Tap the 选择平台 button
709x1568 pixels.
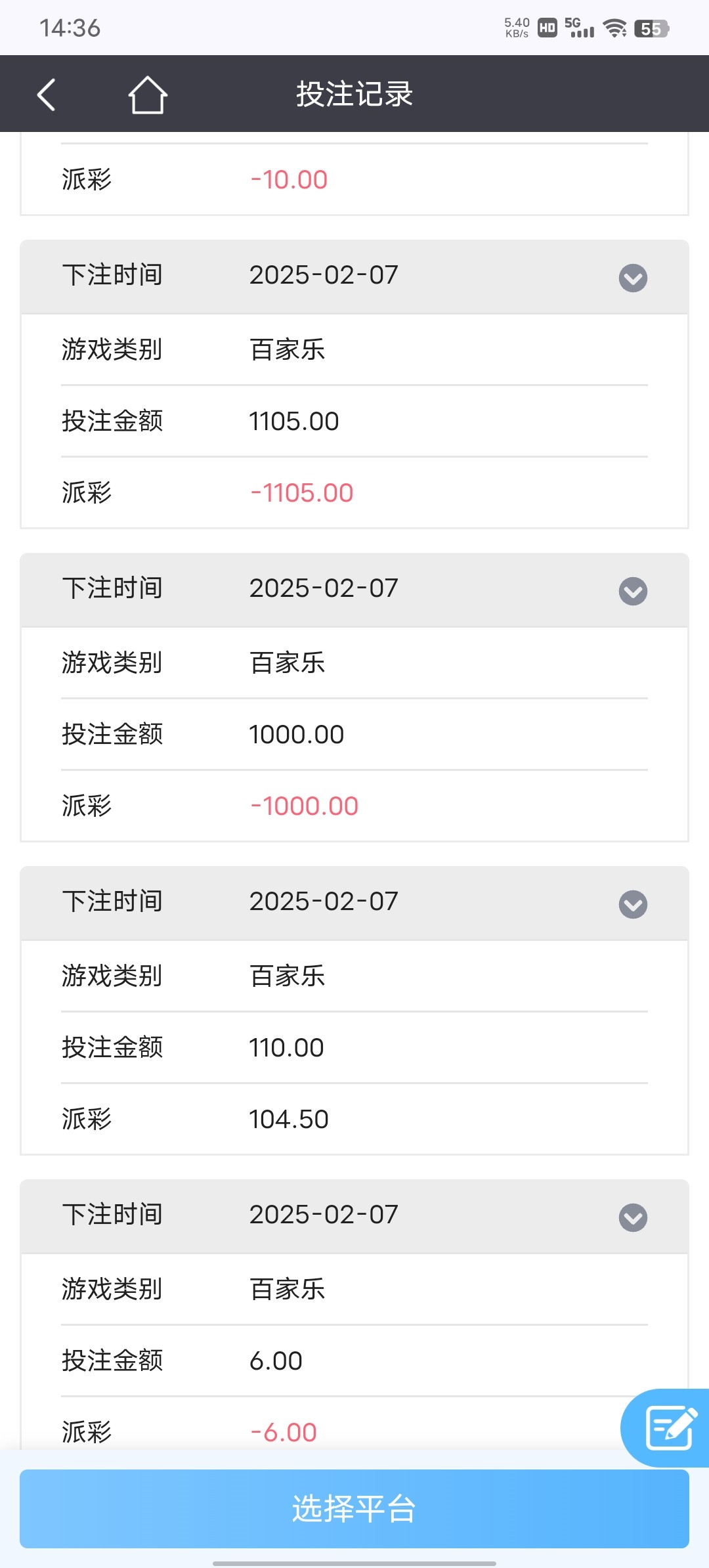pyautogui.click(x=354, y=1508)
